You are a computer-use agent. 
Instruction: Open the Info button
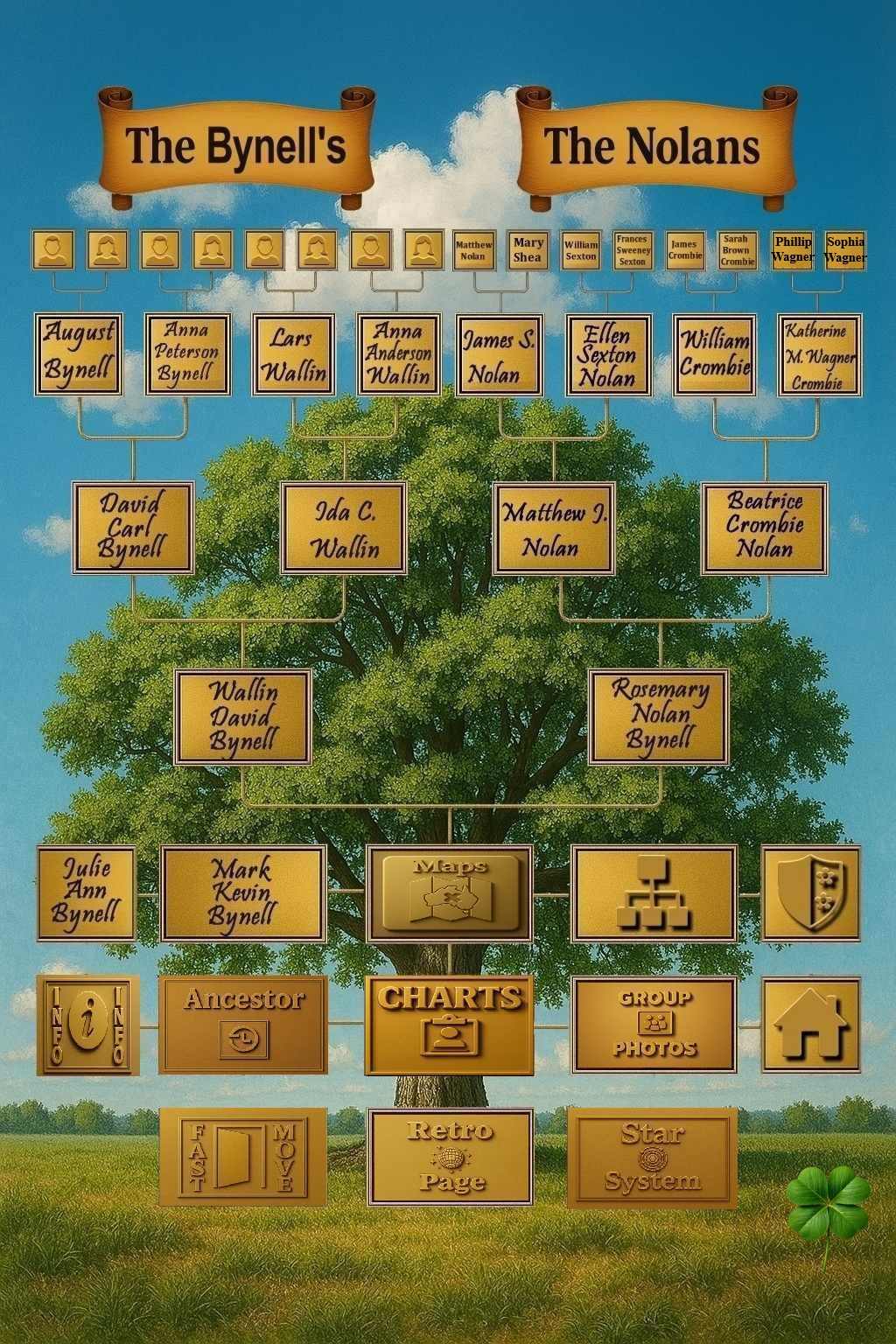tap(87, 1025)
